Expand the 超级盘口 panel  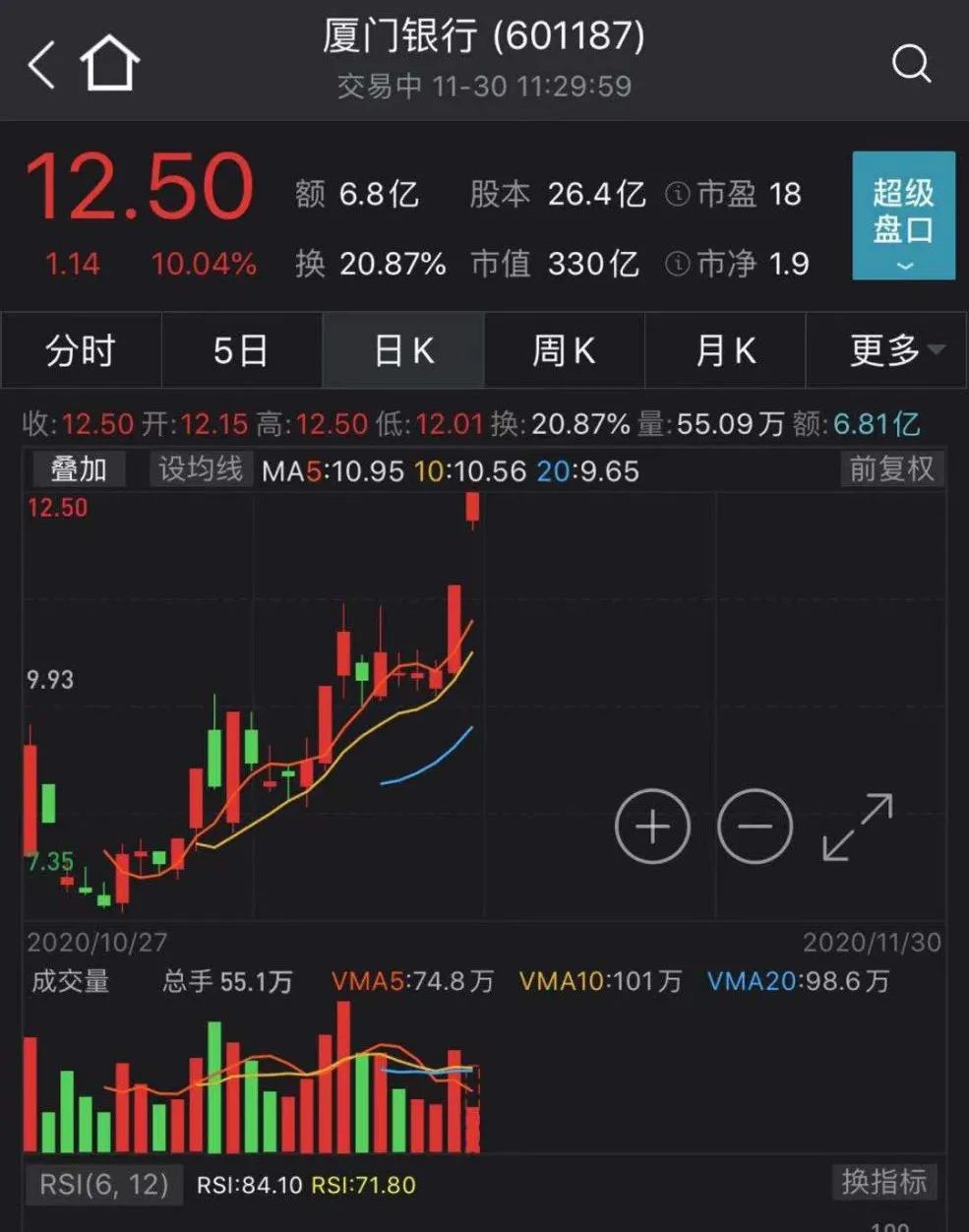pyautogui.click(x=903, y=216)
